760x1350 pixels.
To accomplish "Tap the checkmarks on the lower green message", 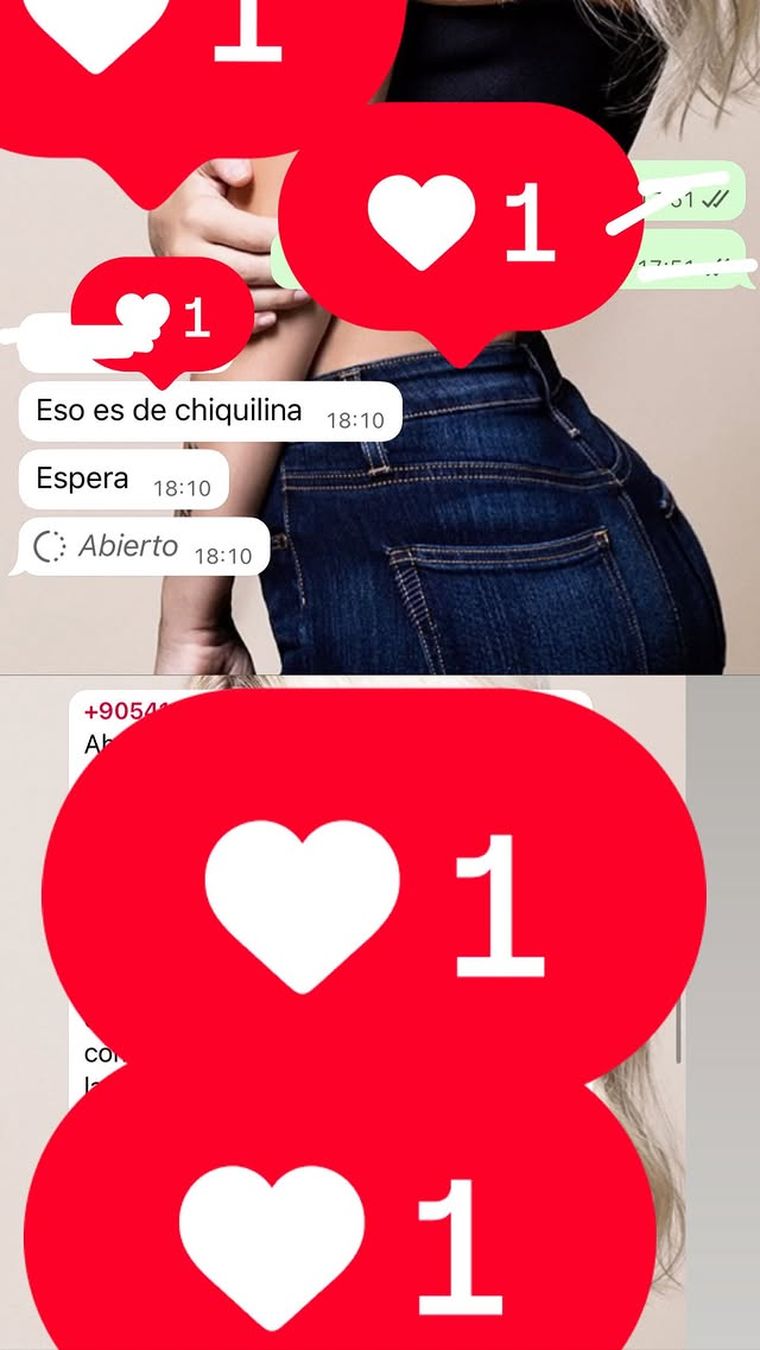I will [x=716, y=268].
